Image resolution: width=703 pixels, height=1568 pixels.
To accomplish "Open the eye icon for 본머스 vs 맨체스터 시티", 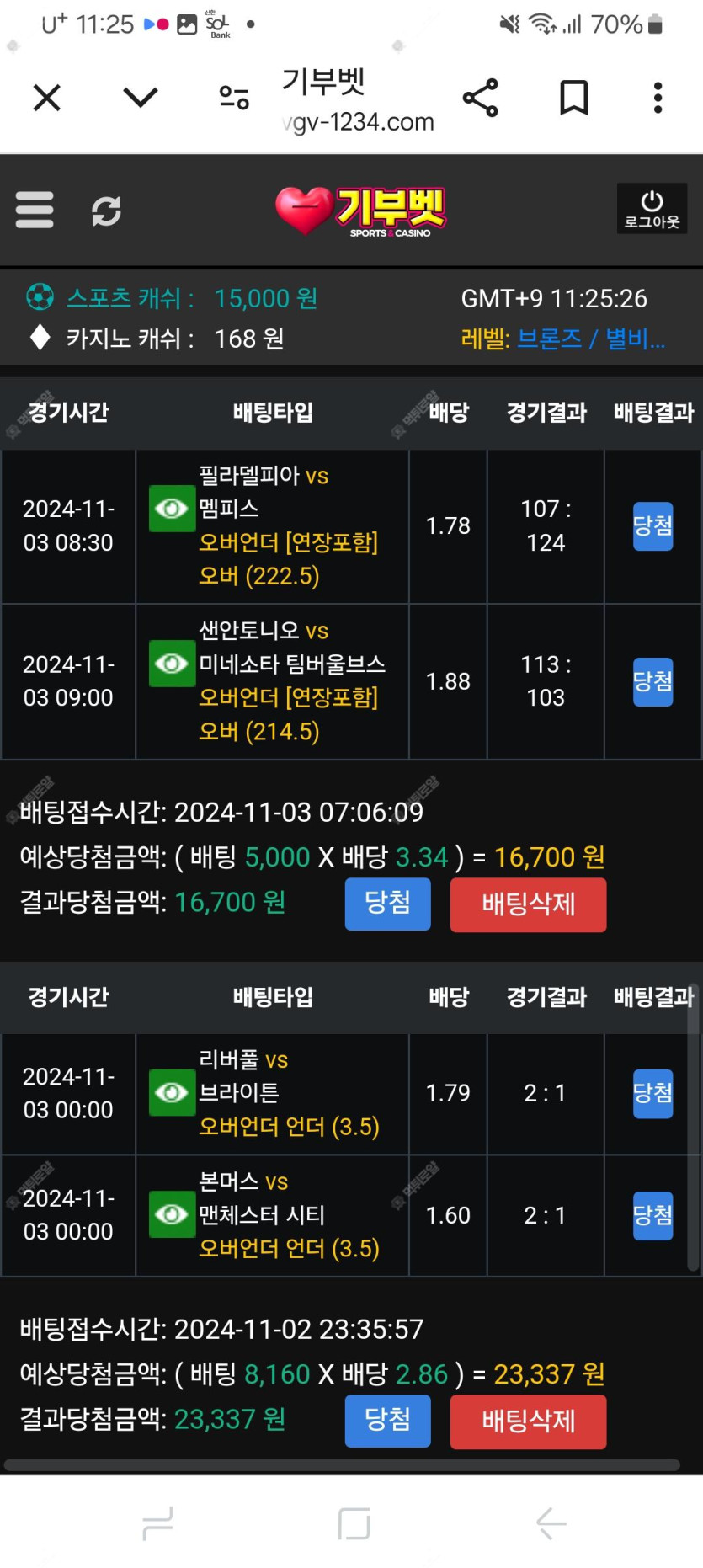I will coord(172,1214).
